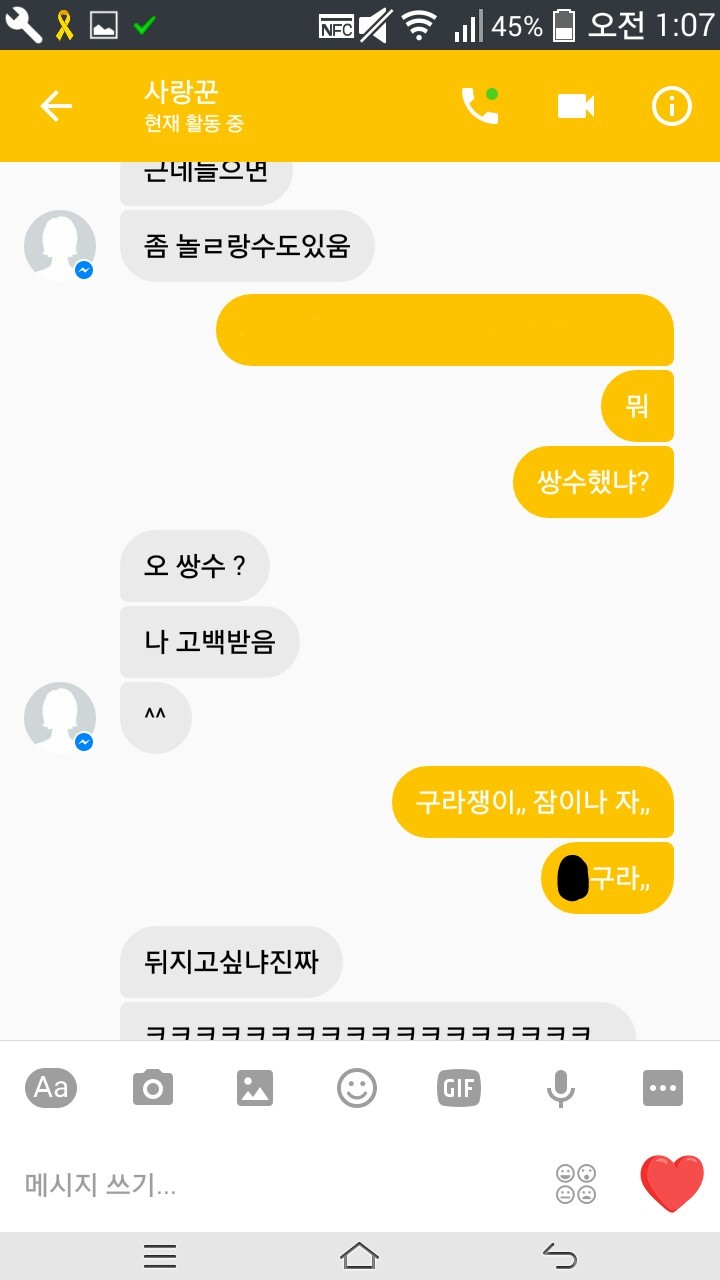This screenshot has height=1280, width=720.
Task: Go back to the chat list
Action: pos(56,106)
